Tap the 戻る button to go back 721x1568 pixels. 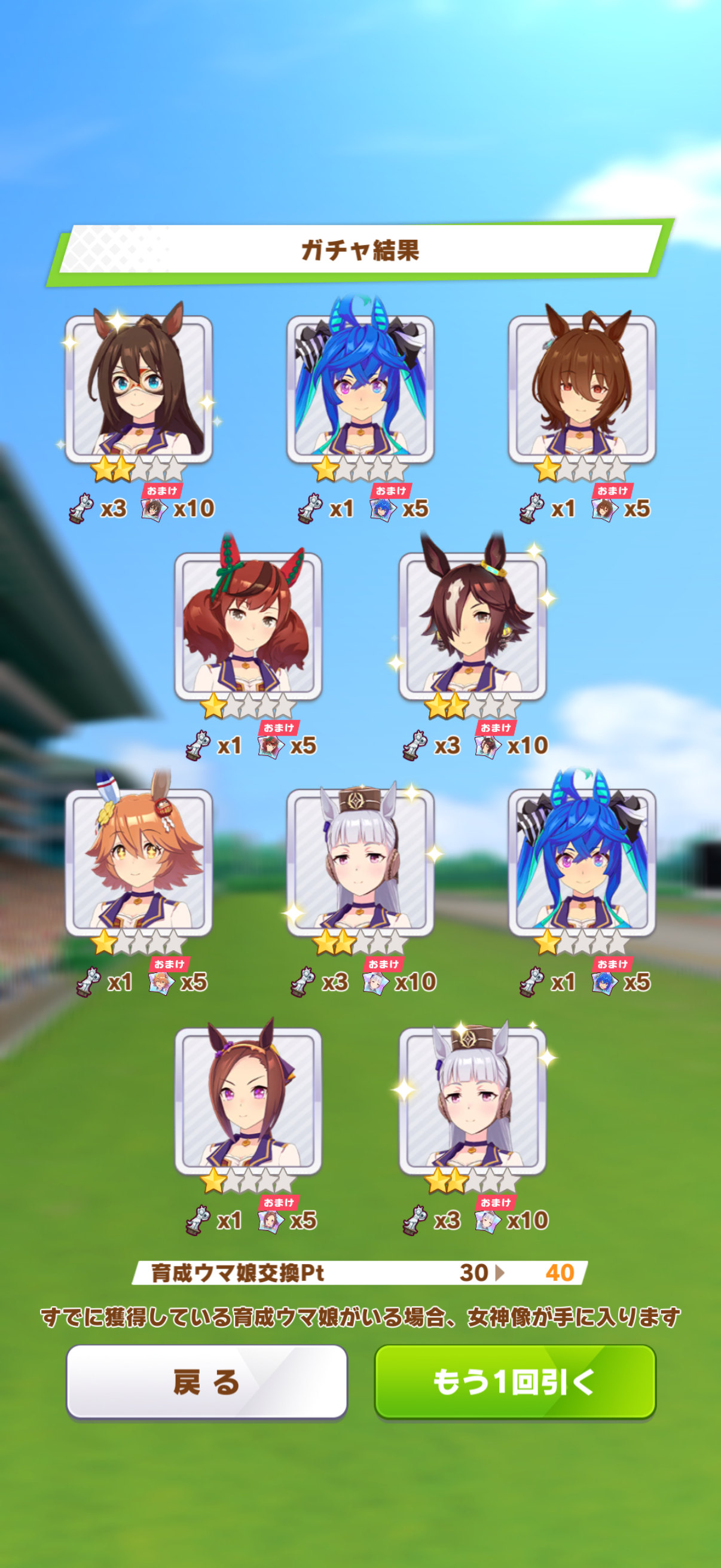tap(207, 1382)
